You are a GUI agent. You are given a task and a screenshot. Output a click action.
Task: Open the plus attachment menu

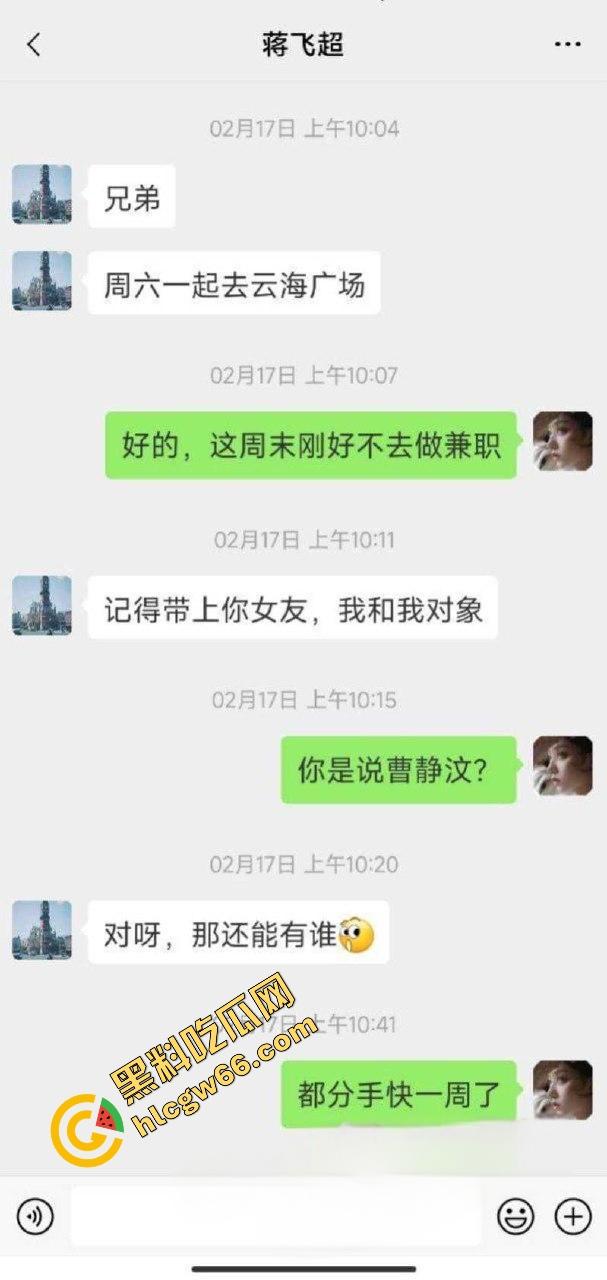point(573,1216)
